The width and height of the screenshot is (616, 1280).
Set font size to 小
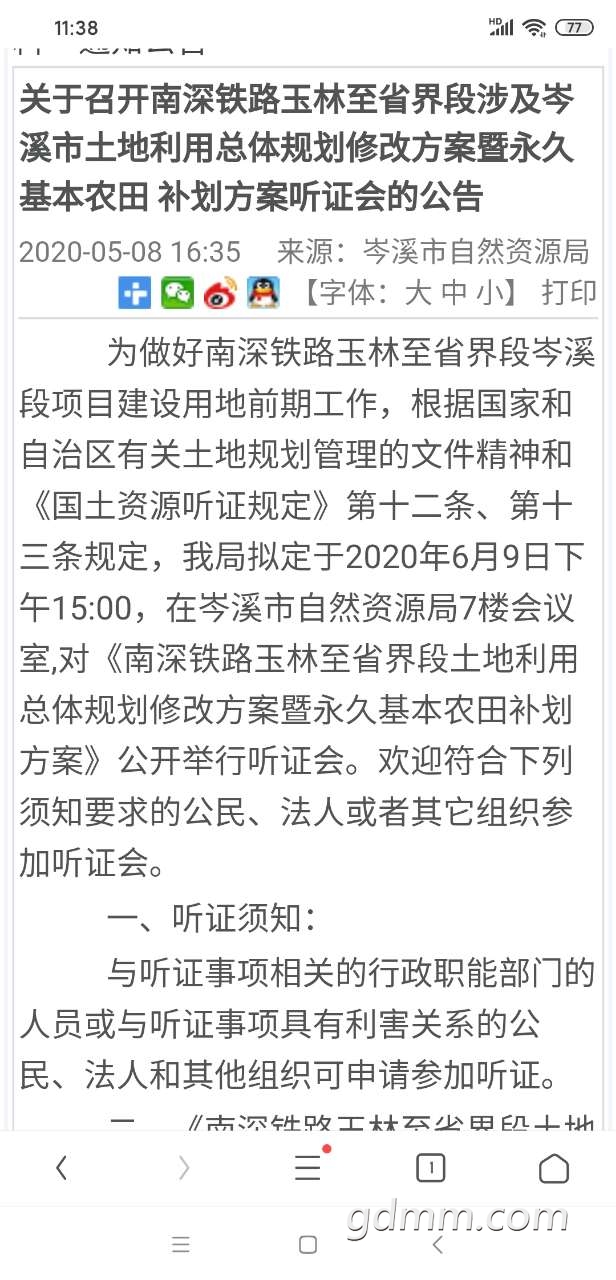[488, 292]
